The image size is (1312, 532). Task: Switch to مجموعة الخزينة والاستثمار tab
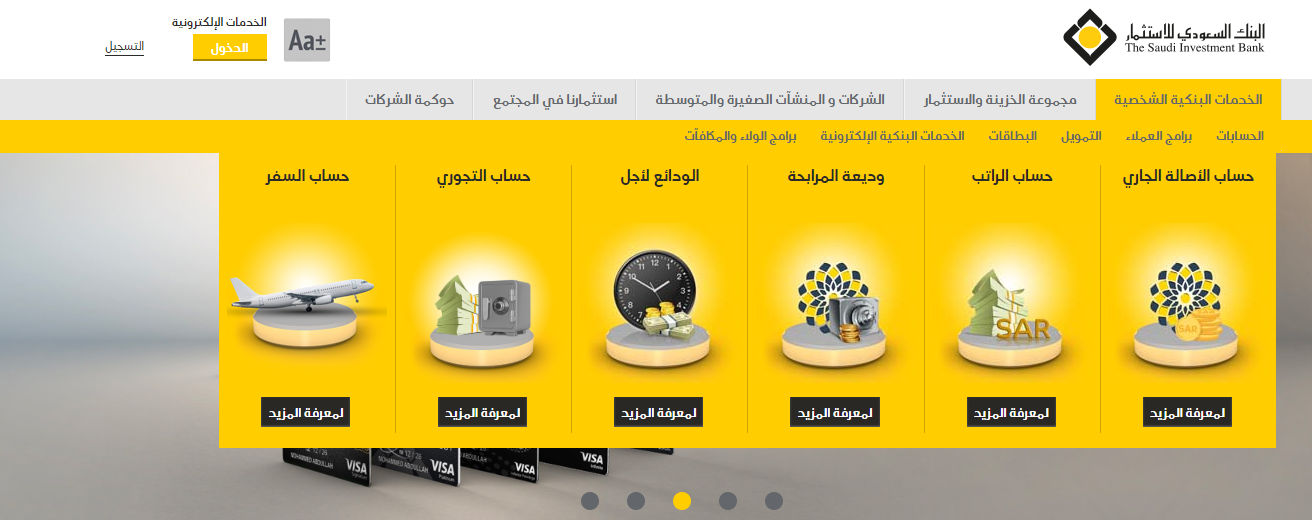click(1000, 100)
